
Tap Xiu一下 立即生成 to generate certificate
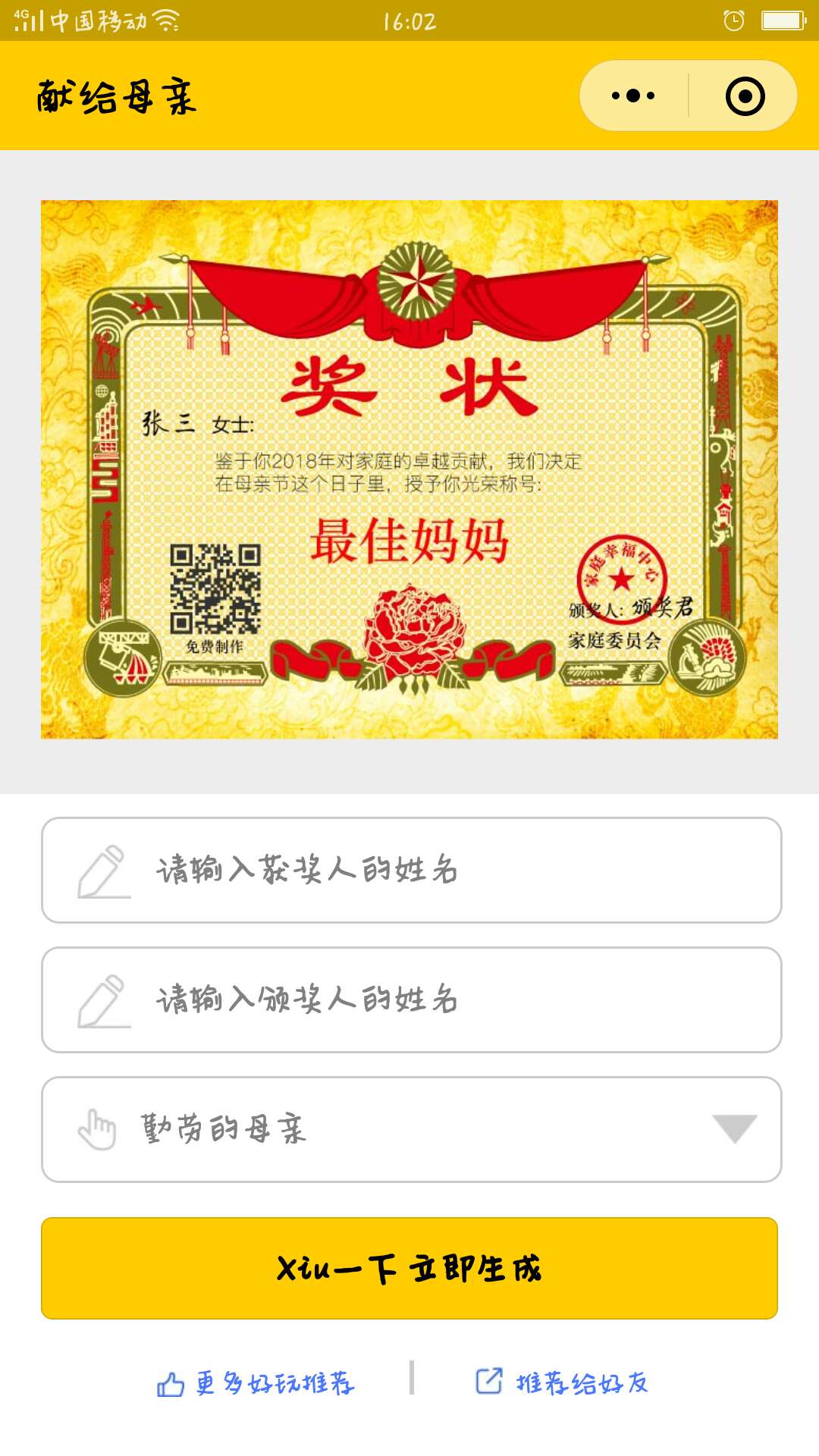[409, 1268]
